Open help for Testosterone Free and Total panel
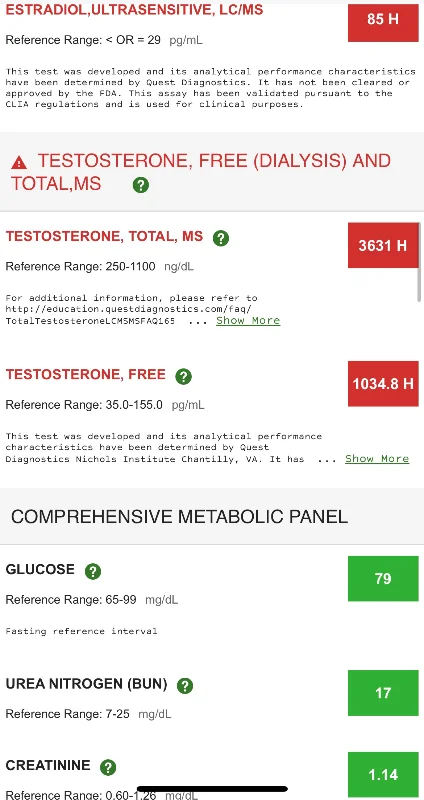 tap(141, 185)
